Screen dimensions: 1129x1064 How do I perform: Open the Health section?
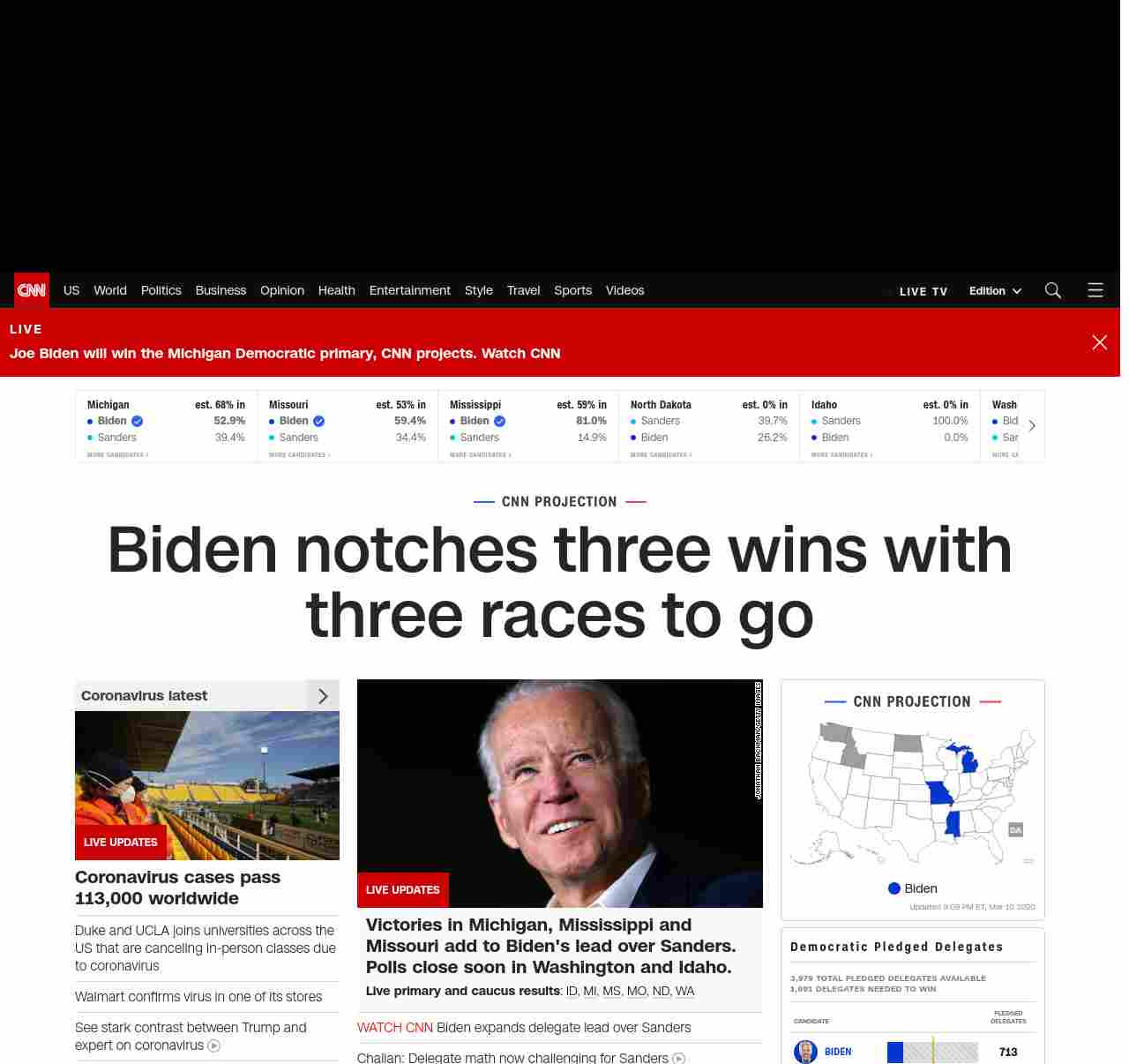click(x=336, y=290)
